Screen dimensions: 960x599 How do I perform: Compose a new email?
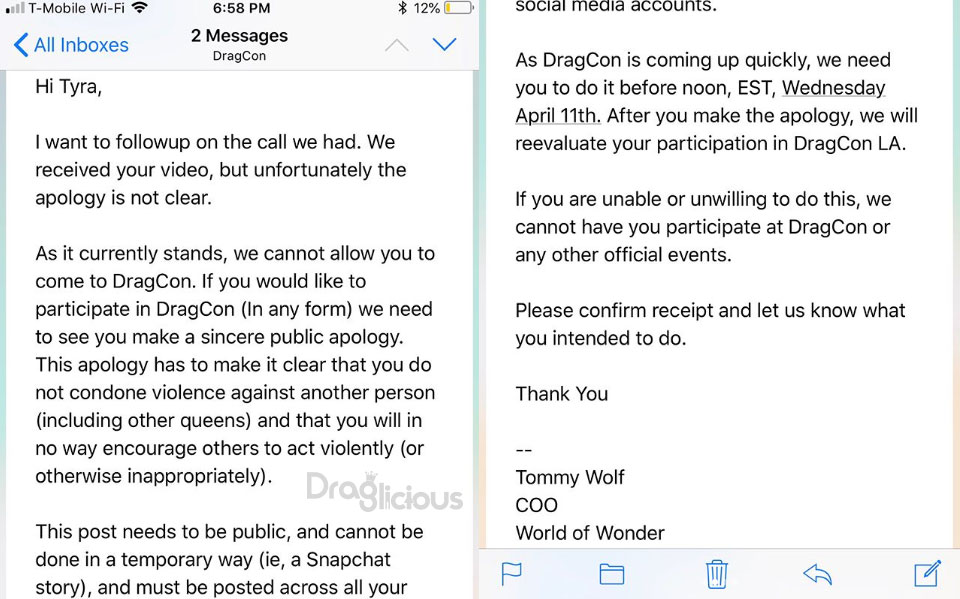tap(927, 573)
